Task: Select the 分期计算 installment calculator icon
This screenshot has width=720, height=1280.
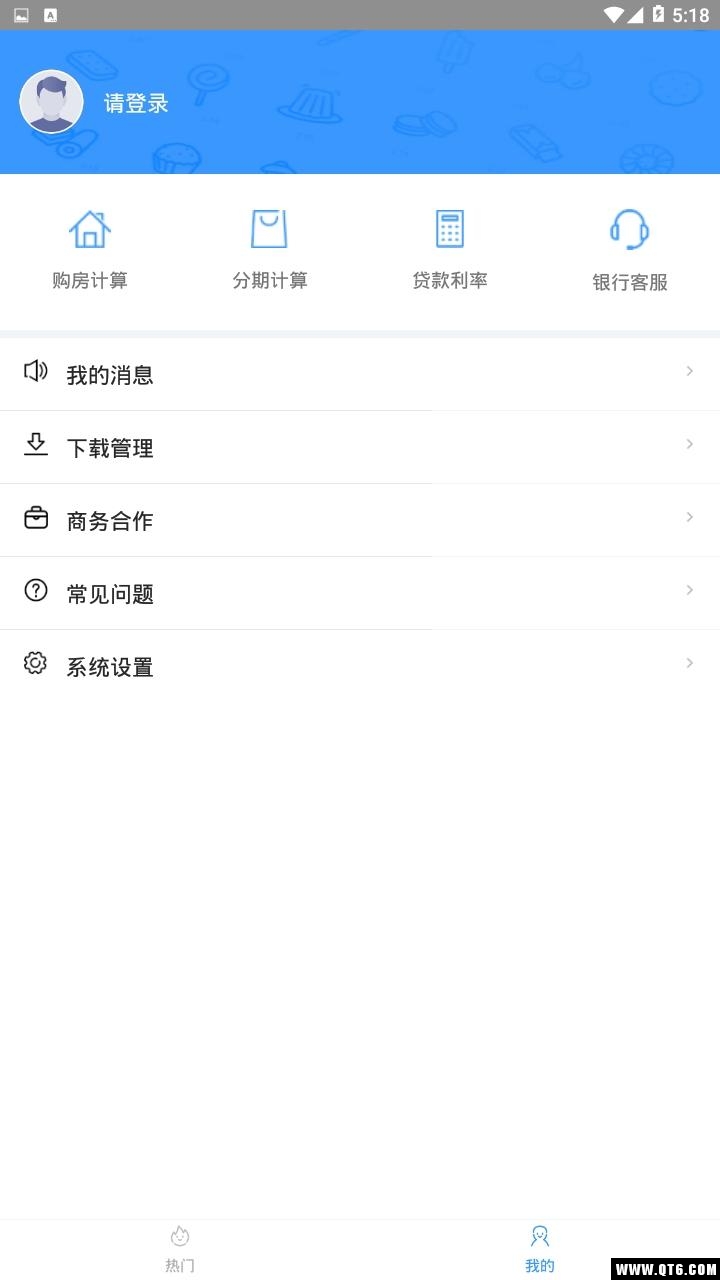Action: click(x=270, y=228)
